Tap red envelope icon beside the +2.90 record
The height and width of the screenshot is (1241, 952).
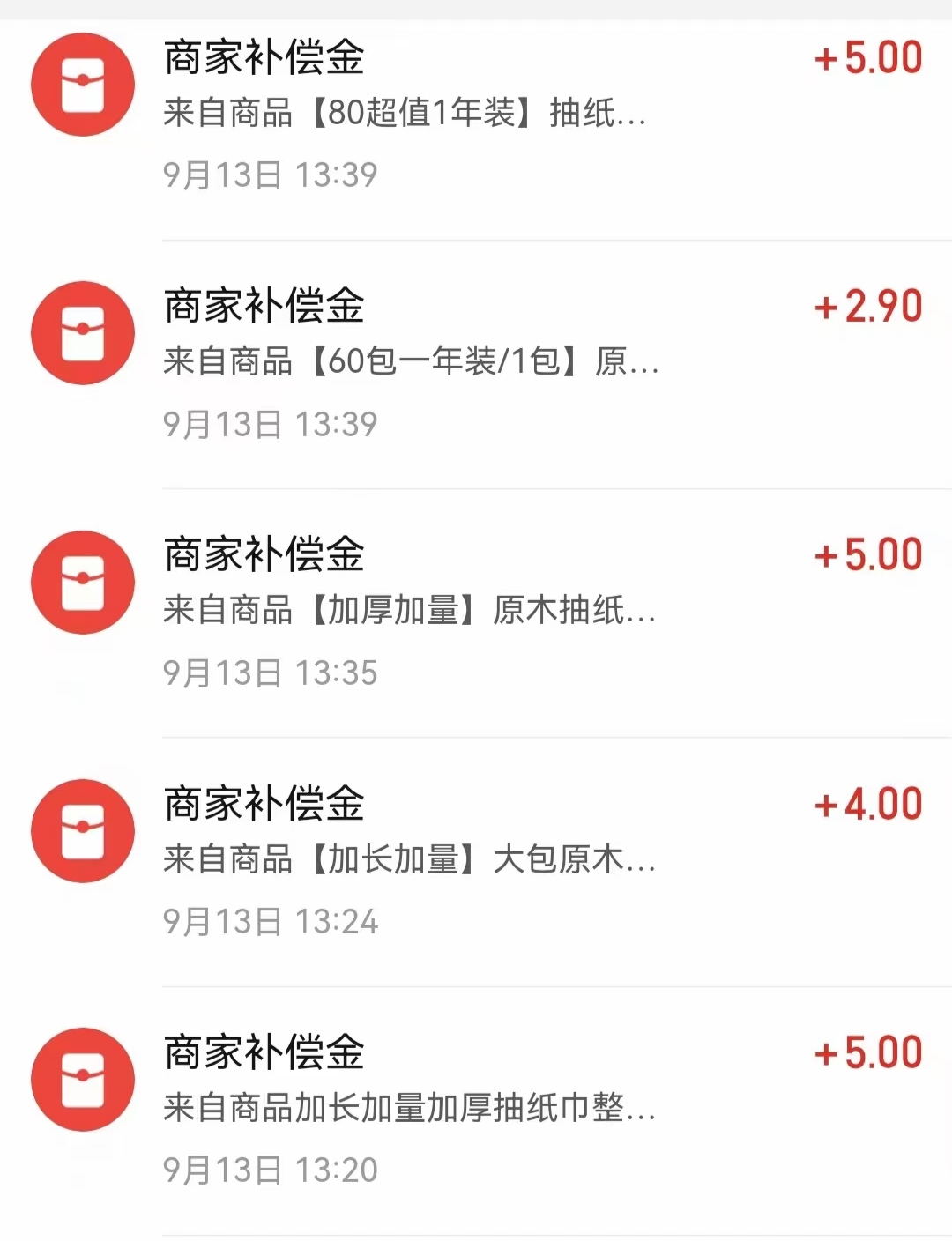coord(82,333)
